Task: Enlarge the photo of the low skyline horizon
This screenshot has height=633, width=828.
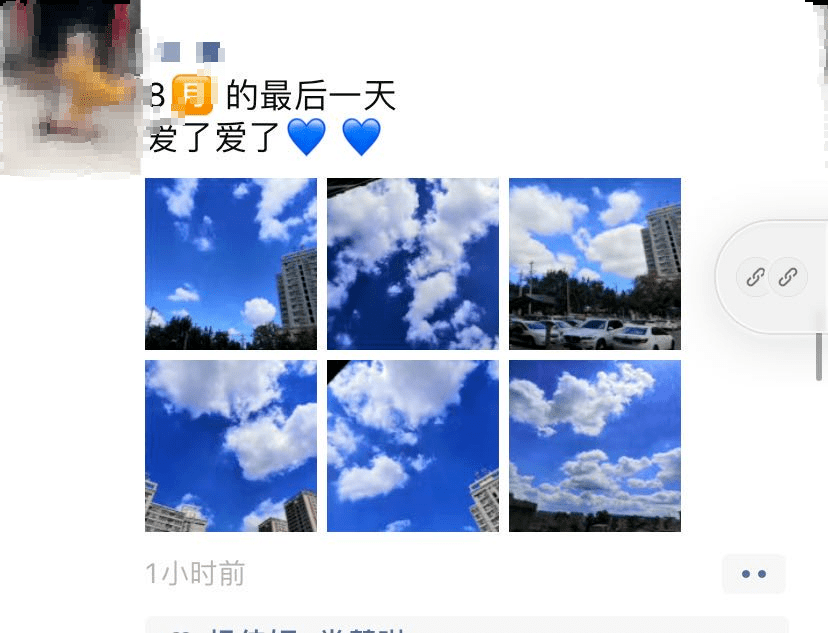Action: (595, 446)
